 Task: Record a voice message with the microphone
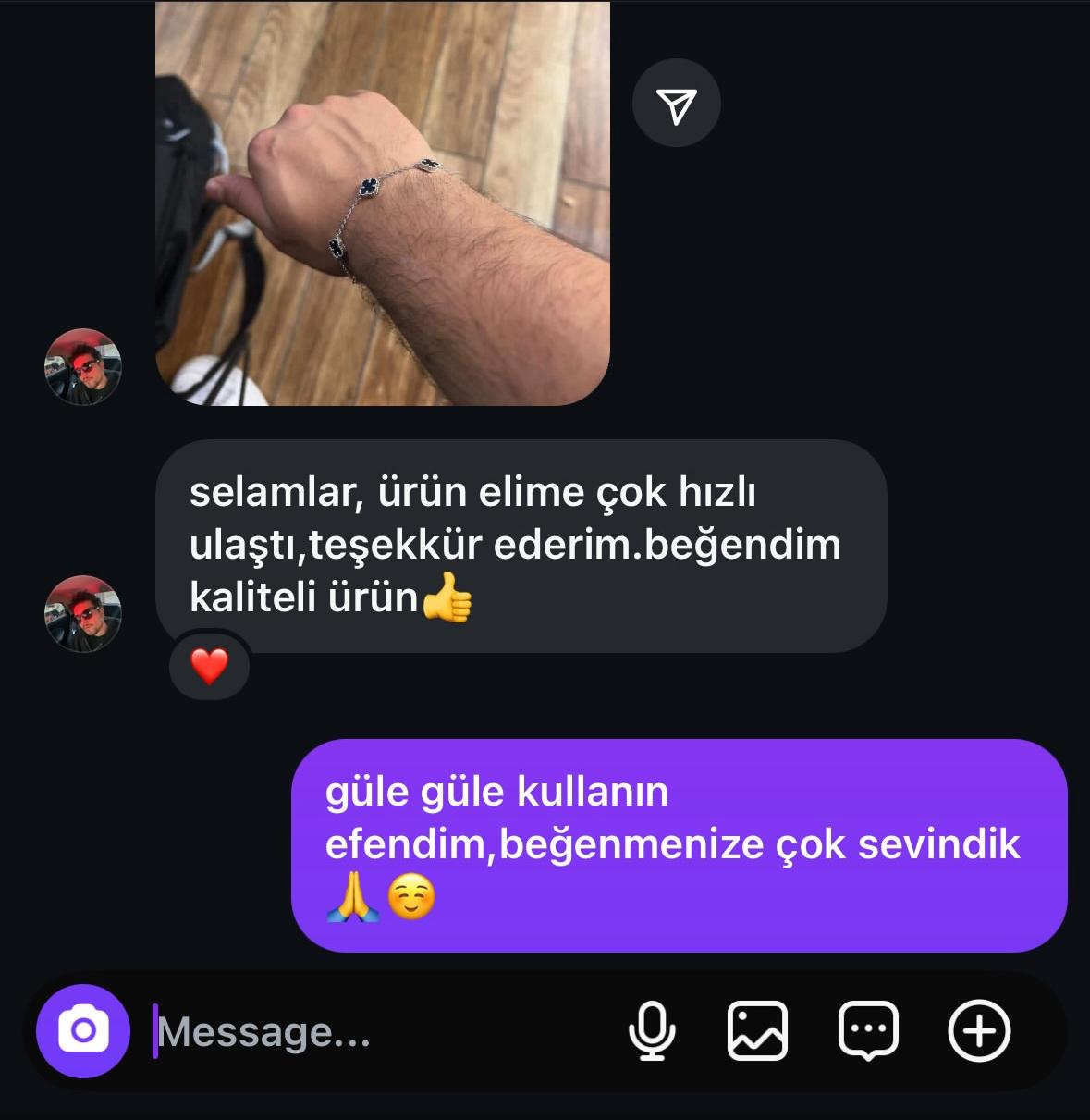point(652,1030)
